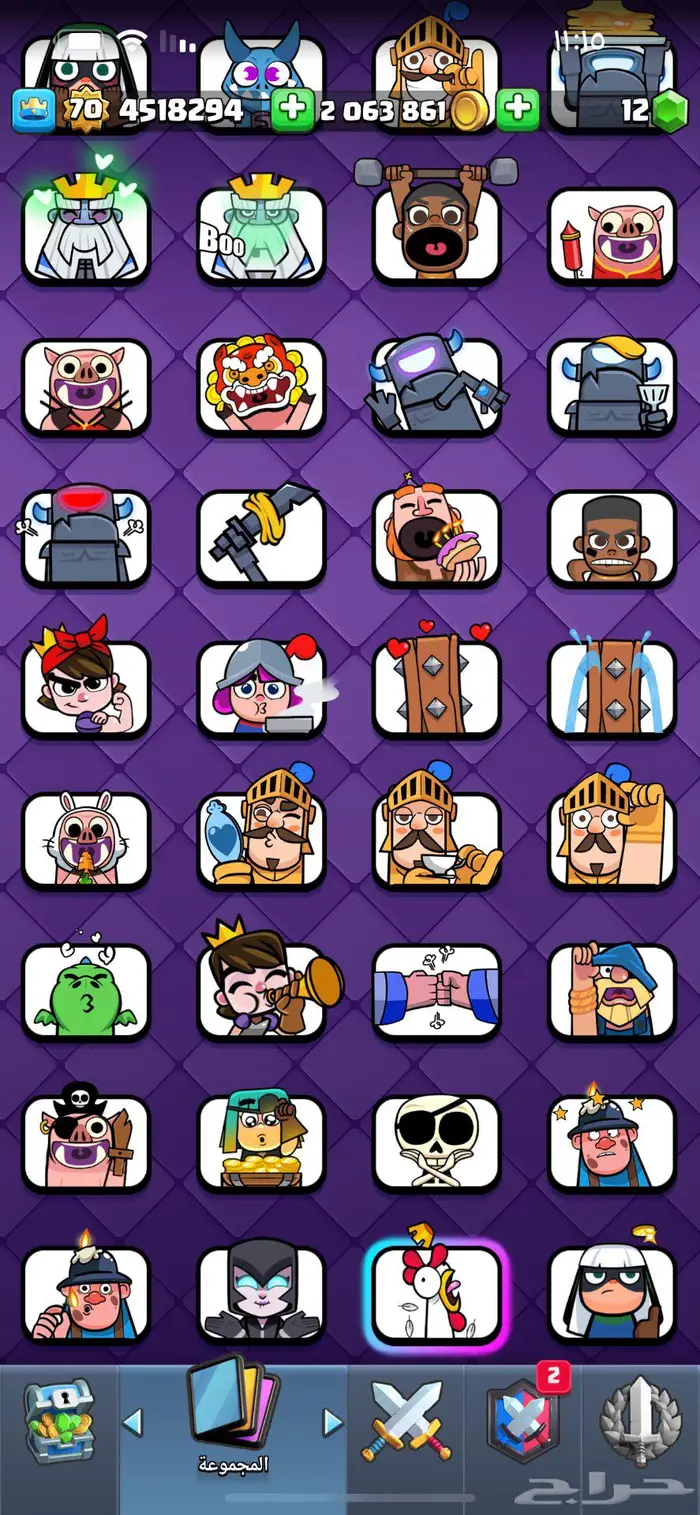Pick the skull with eyepatch emote
The image size is (700, 1515).
tap(436, 1142)
